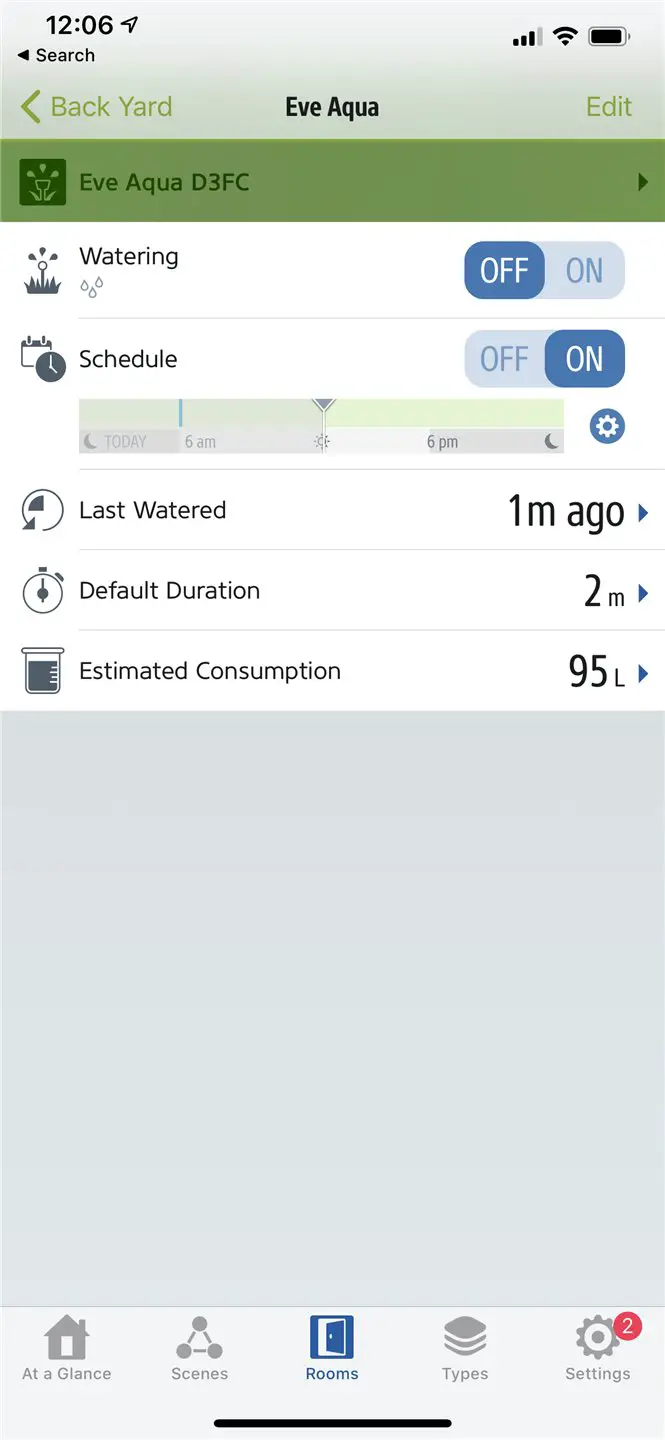The width and height of the screenshot is (665, 1440).
Task: Open schedule settings gear icon
Action: (x=607, y=427)
